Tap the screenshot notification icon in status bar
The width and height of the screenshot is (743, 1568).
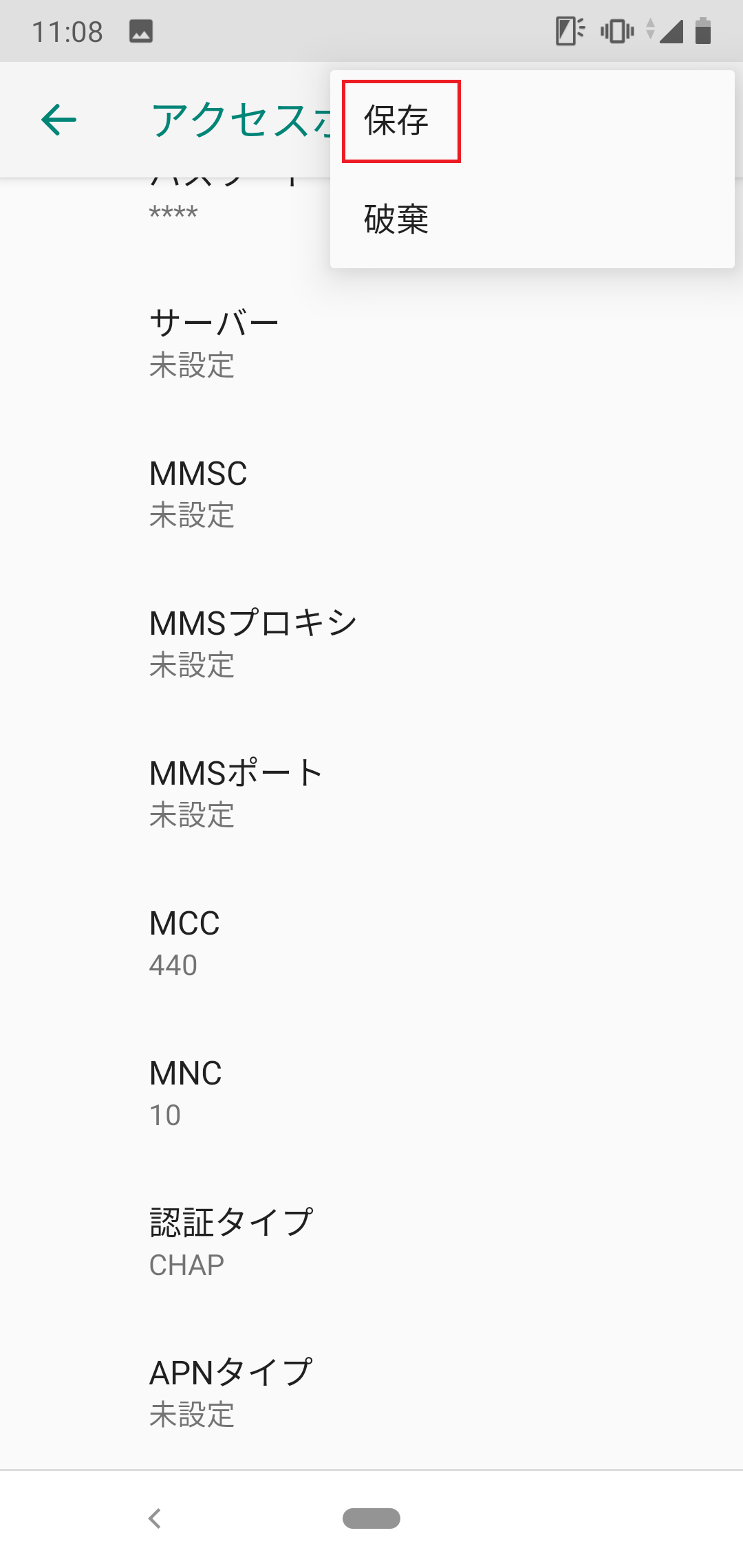[x=140, y=31]
